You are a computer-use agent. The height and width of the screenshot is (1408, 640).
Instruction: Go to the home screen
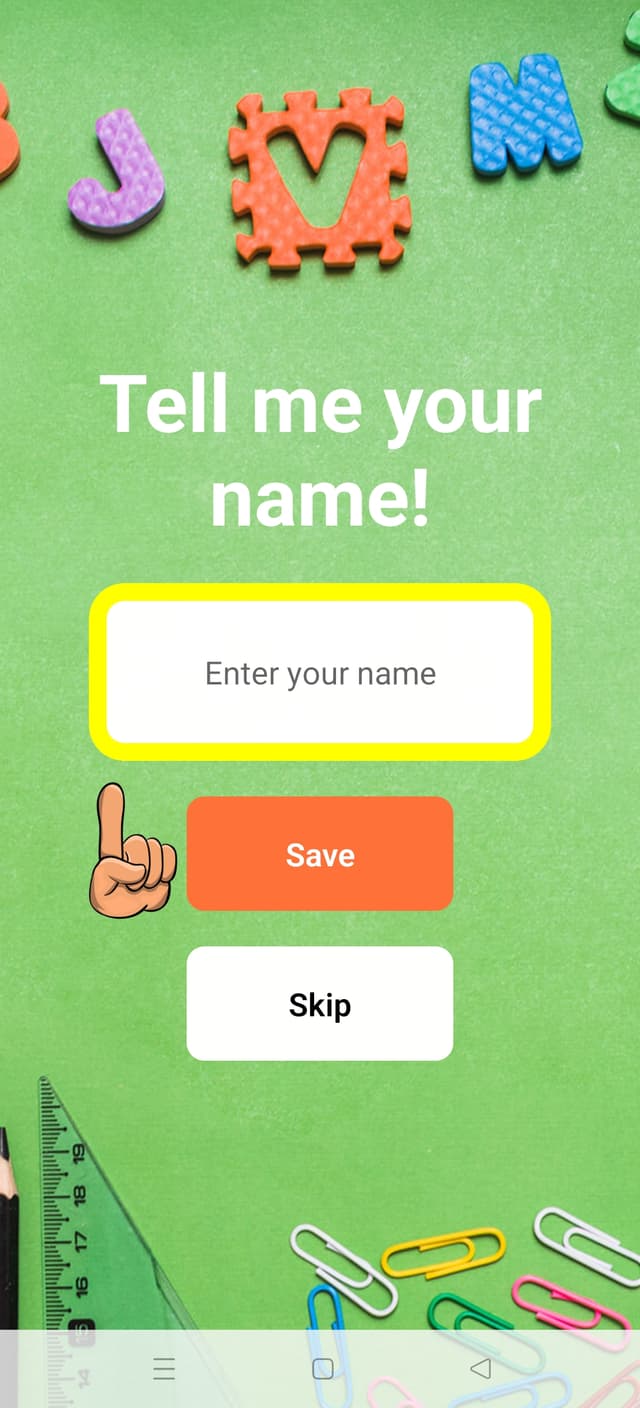click(x=322, y=1369)
